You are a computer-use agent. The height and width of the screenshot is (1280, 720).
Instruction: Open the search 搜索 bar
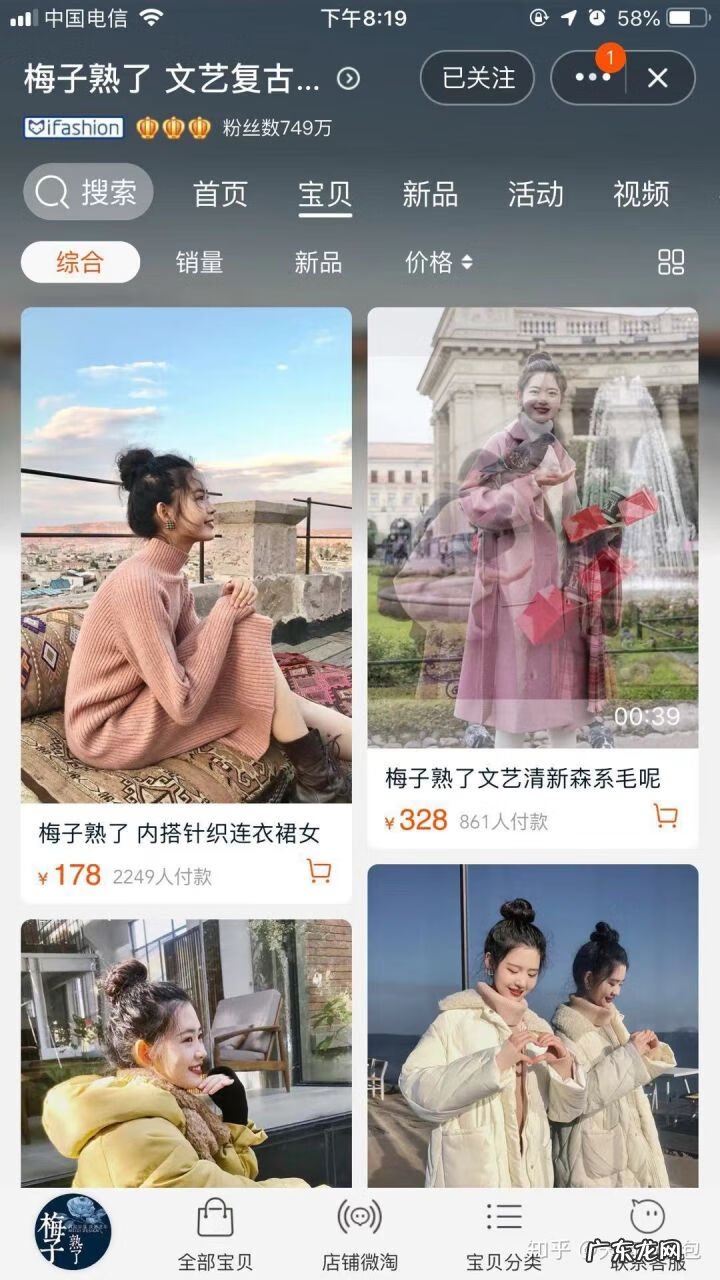[x=88, y=193]
